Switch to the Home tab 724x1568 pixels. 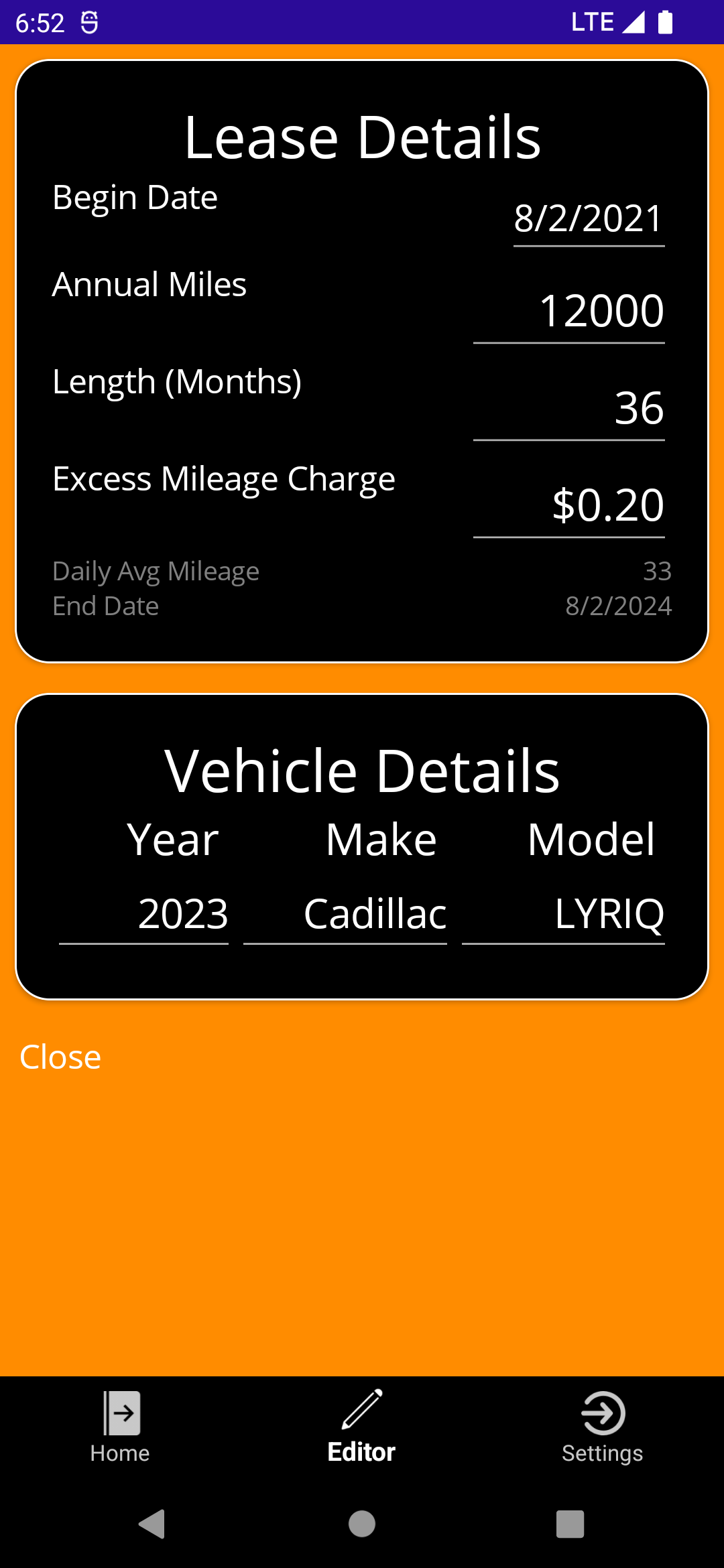pos(121,1426)
